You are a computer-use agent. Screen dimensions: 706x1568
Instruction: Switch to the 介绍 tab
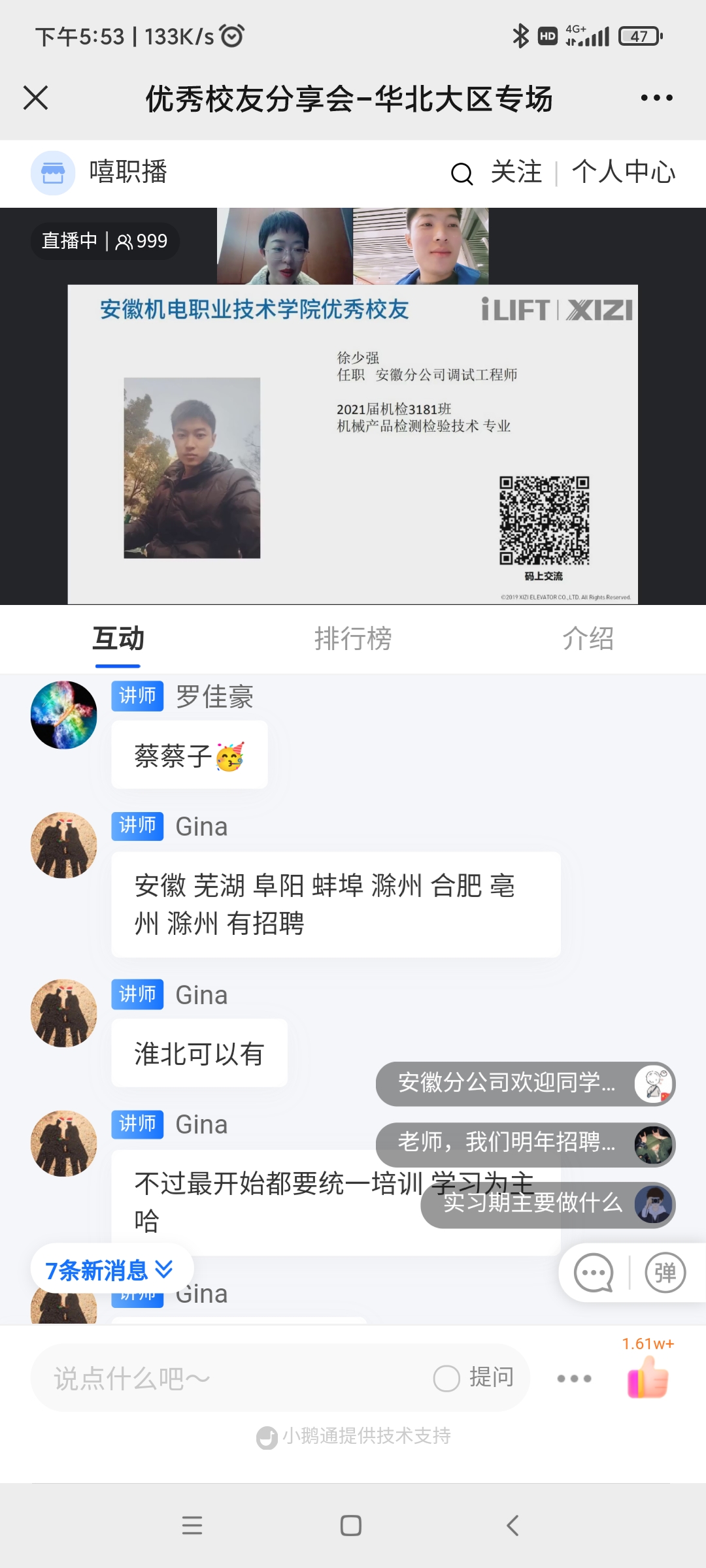588,638
